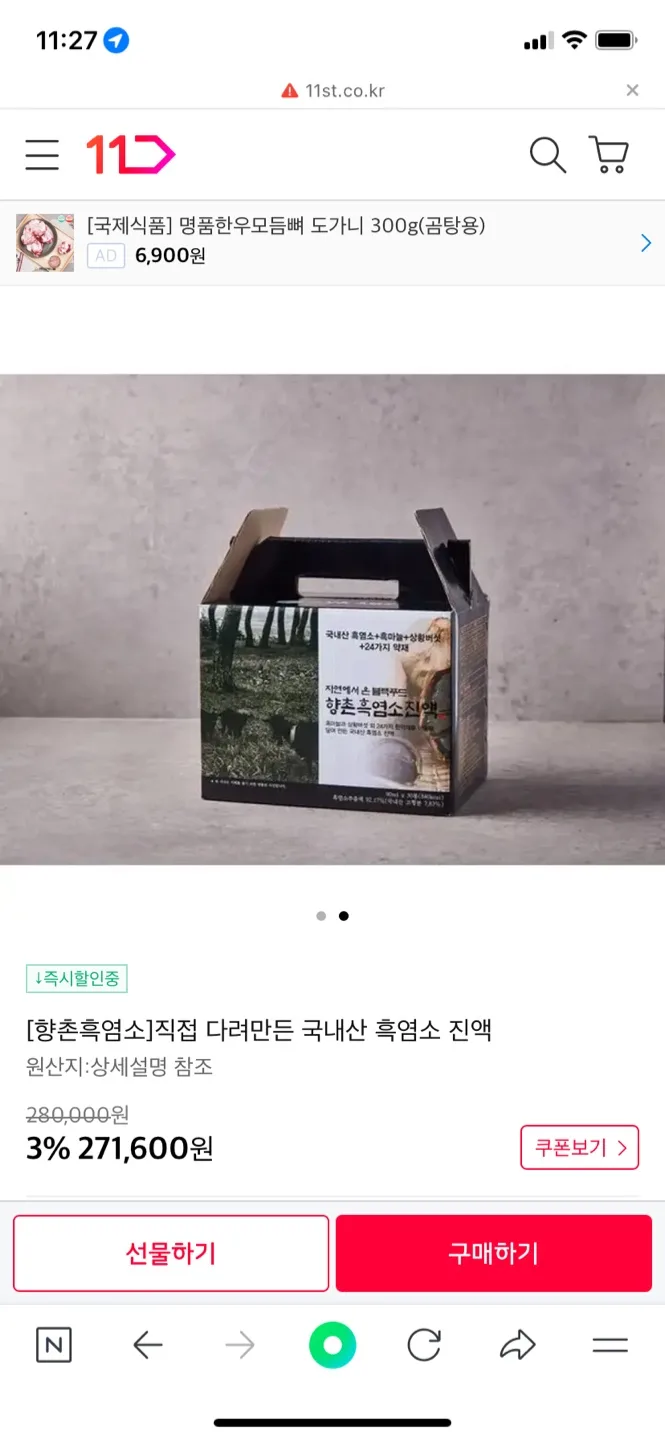
Task: Open the Naver N home button
Action: click(x=54, y=1346)
